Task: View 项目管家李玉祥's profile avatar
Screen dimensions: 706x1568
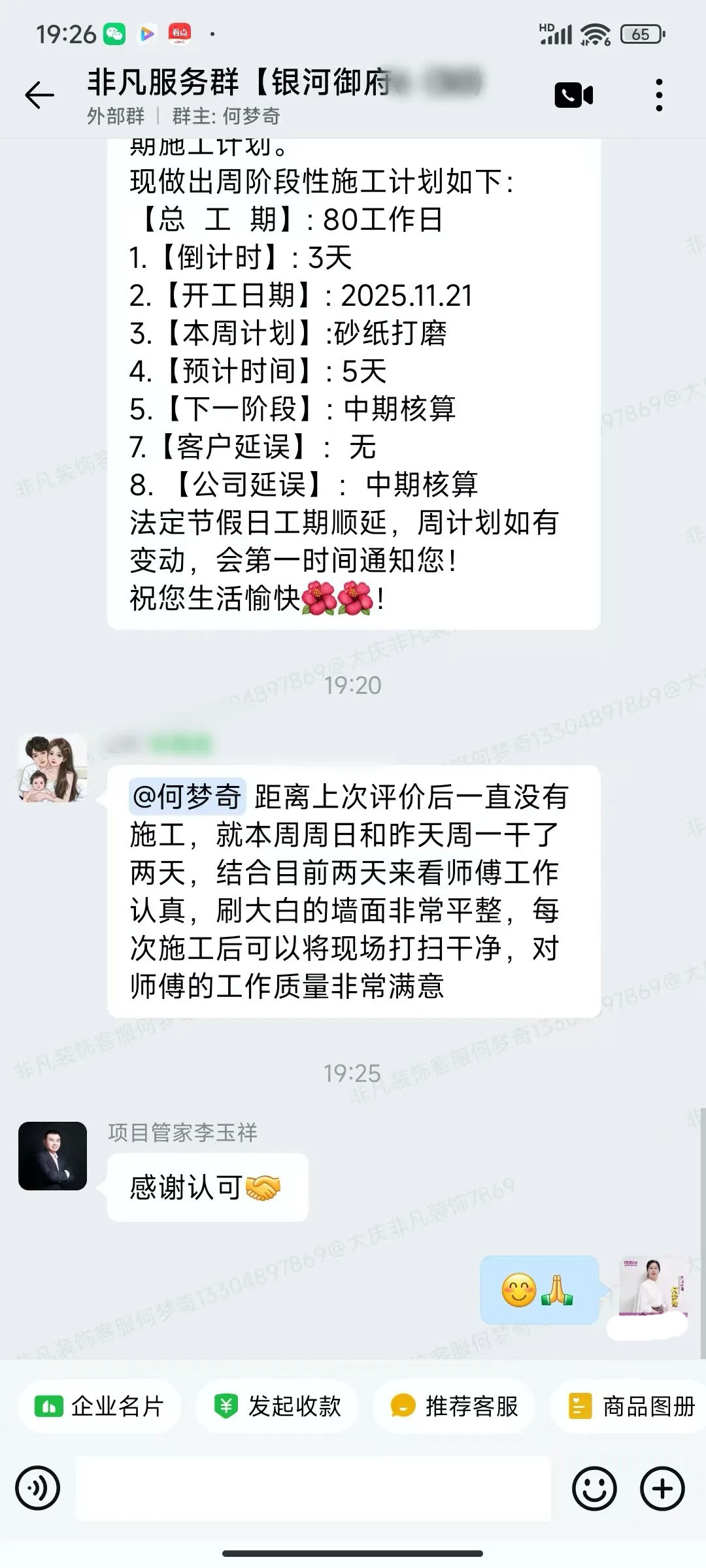Action: pyautogui.click(x=52, y=1156)
